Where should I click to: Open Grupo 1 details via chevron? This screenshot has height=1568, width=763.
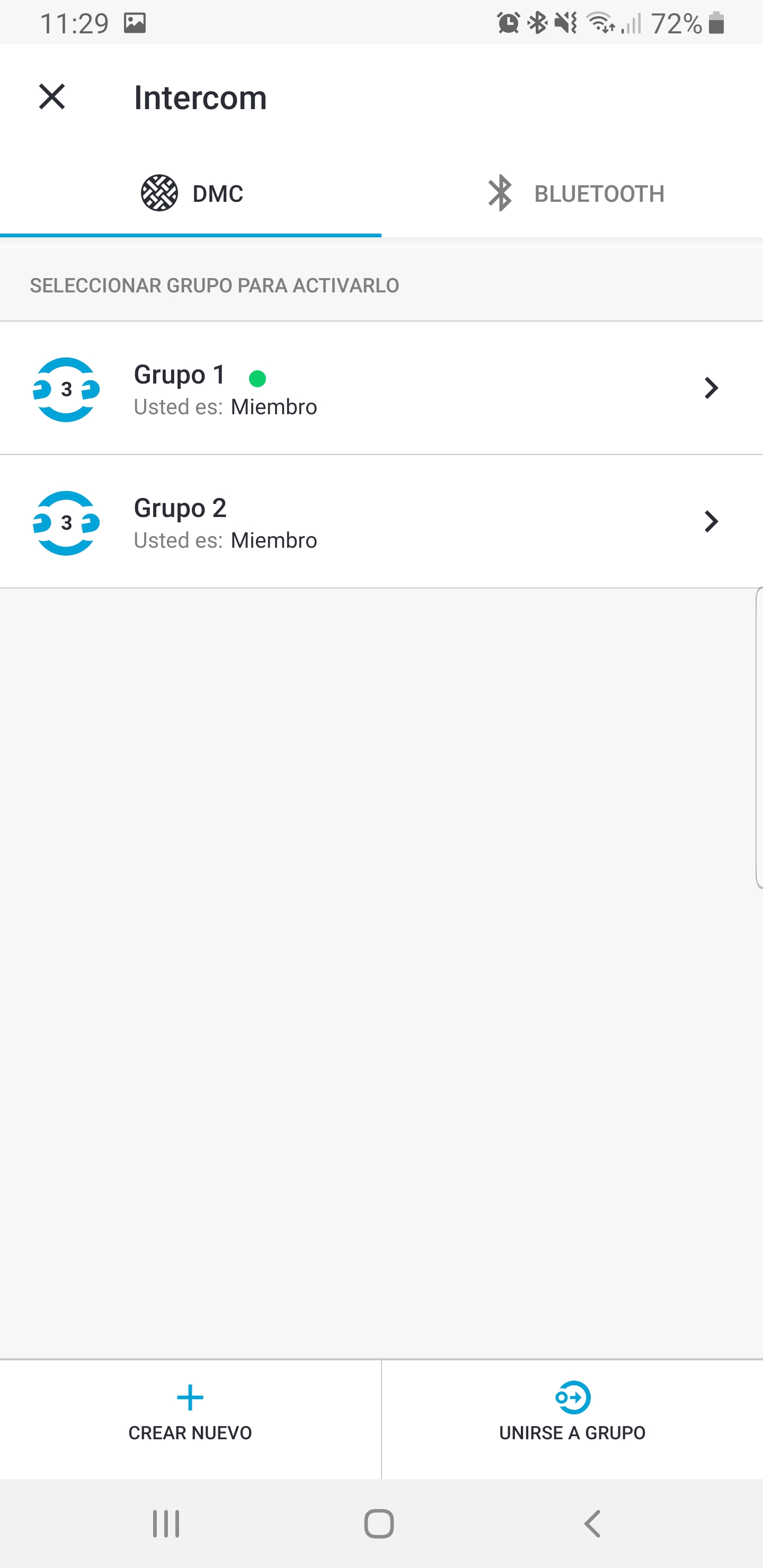tap(711, 388)
